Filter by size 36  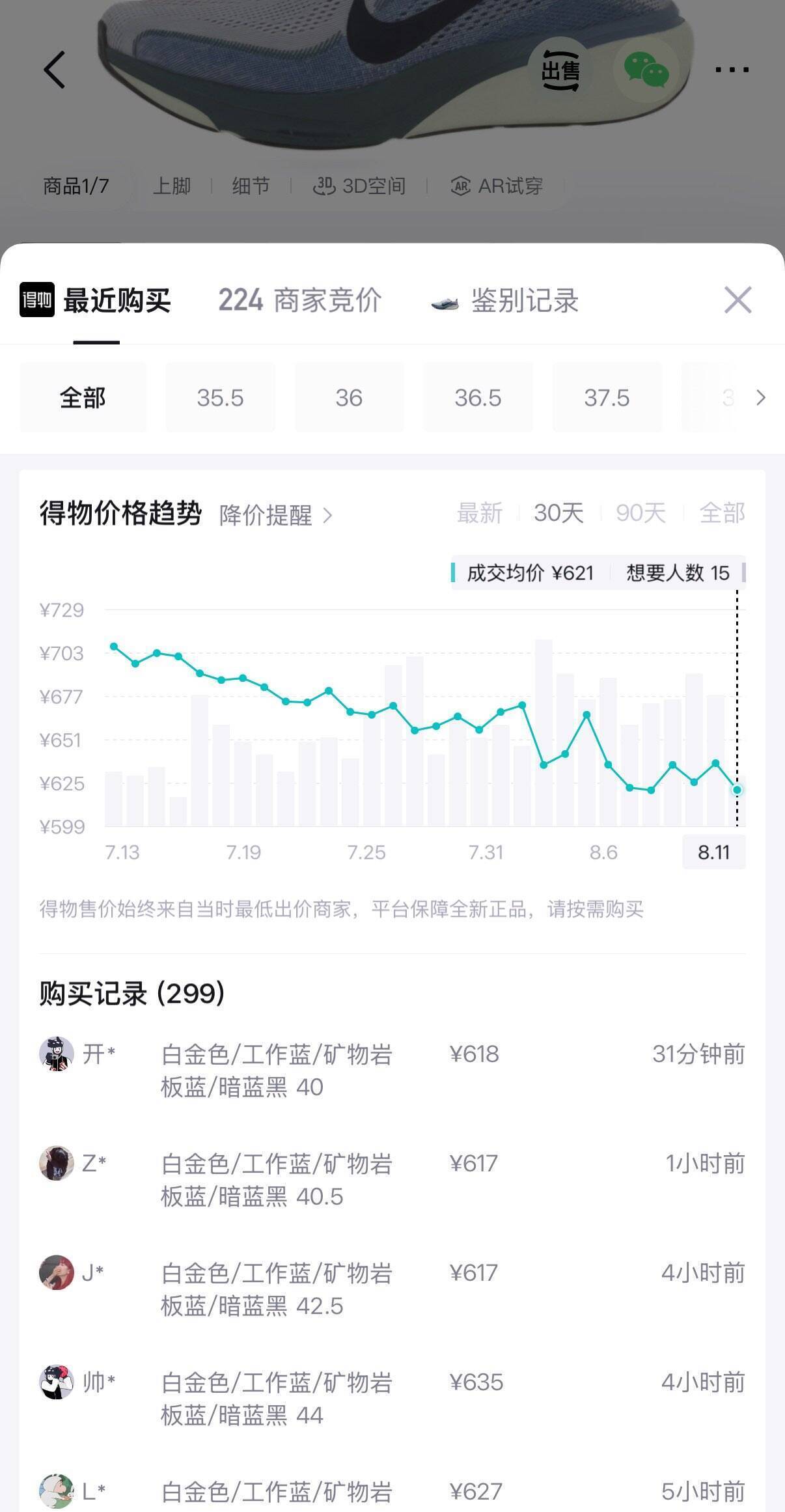pyautogui.click(x=349, y=397)
